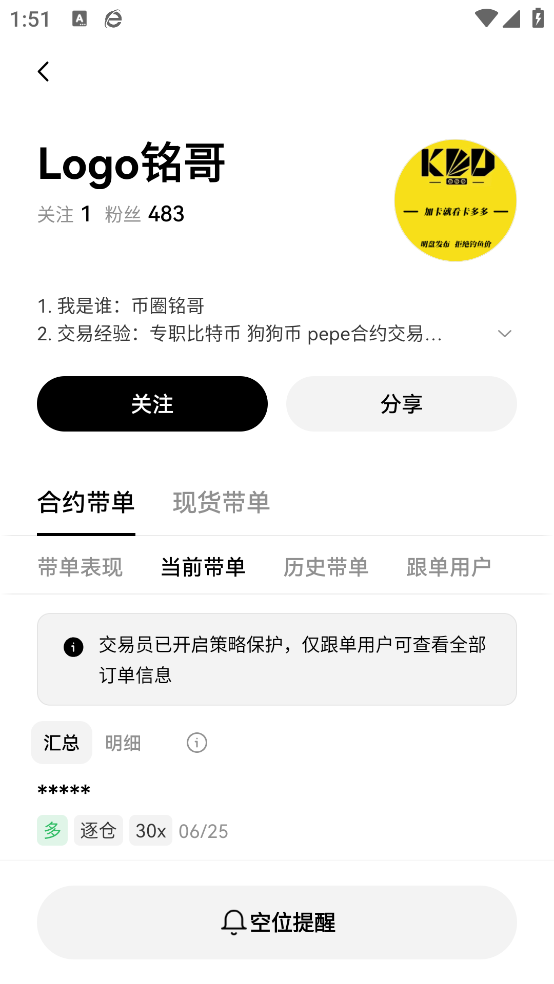This screenshot has width=554, height=984.
Task: Tap the 分享 share button
Action: 402,404
